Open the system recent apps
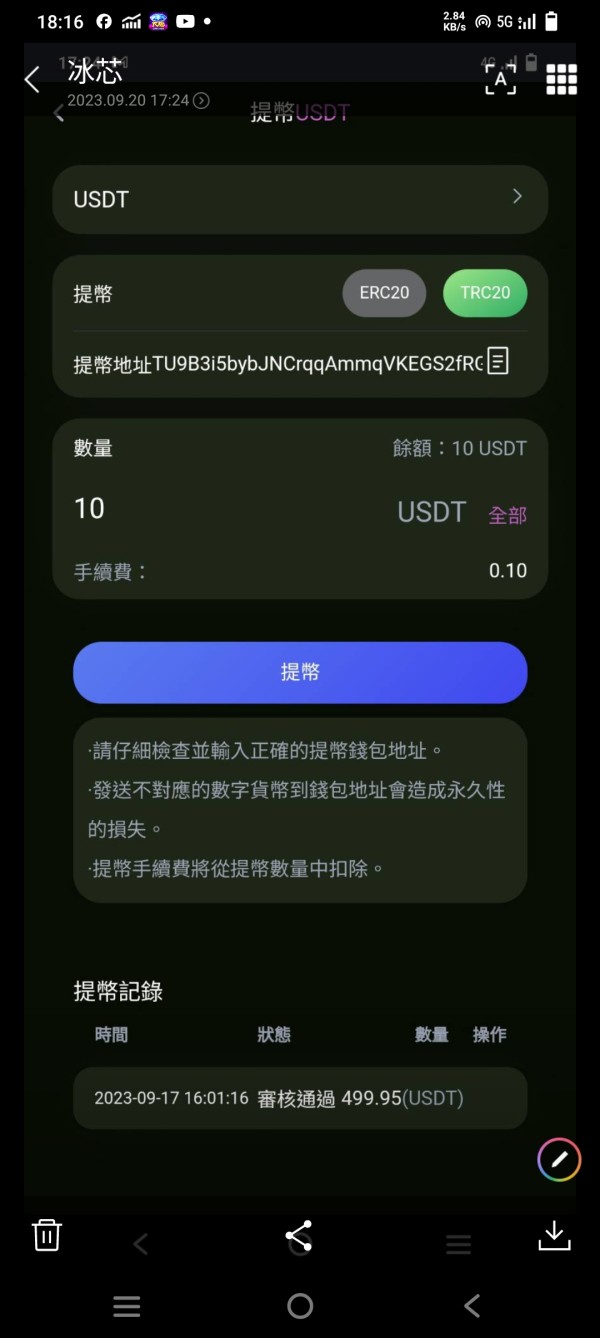 pos(127,1306)
